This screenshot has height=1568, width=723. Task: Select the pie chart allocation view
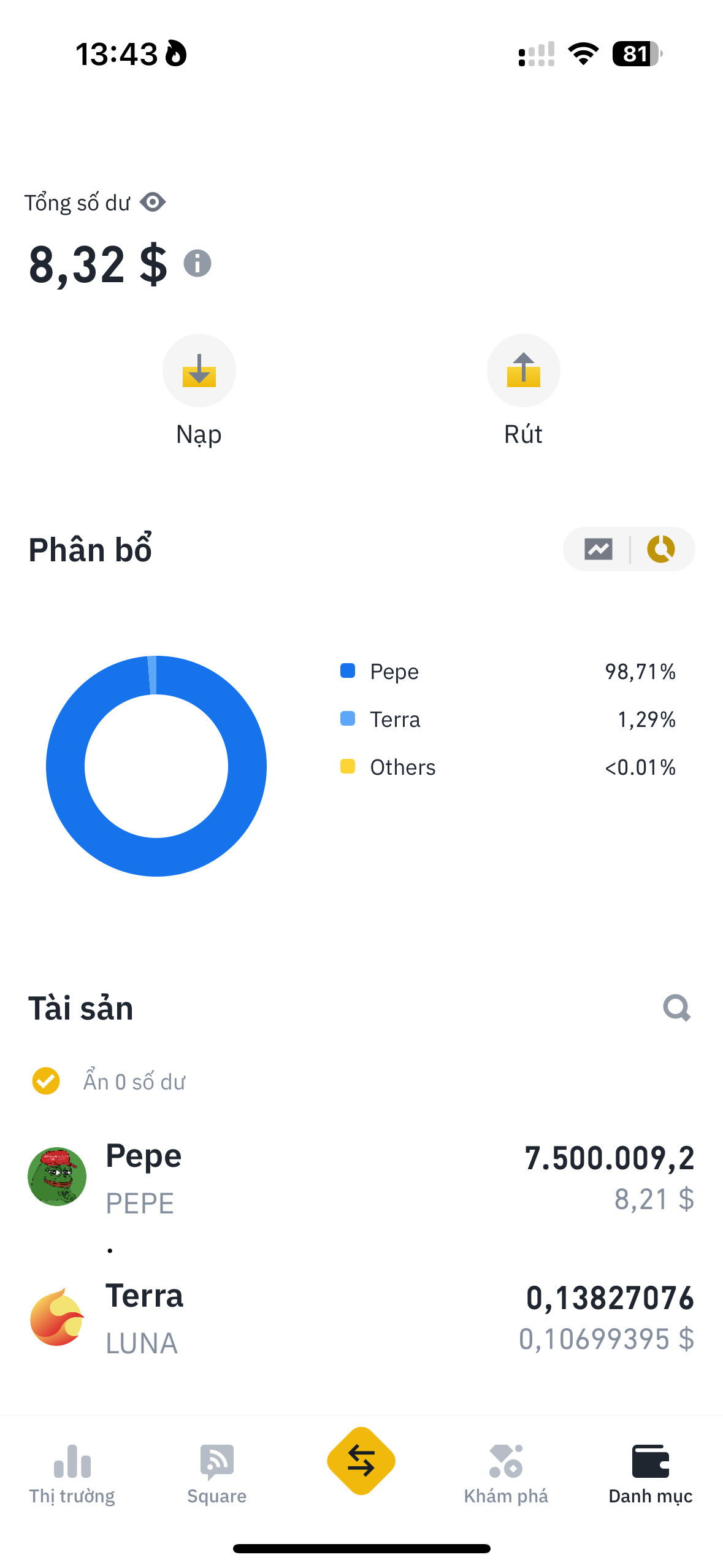[661, 548]
